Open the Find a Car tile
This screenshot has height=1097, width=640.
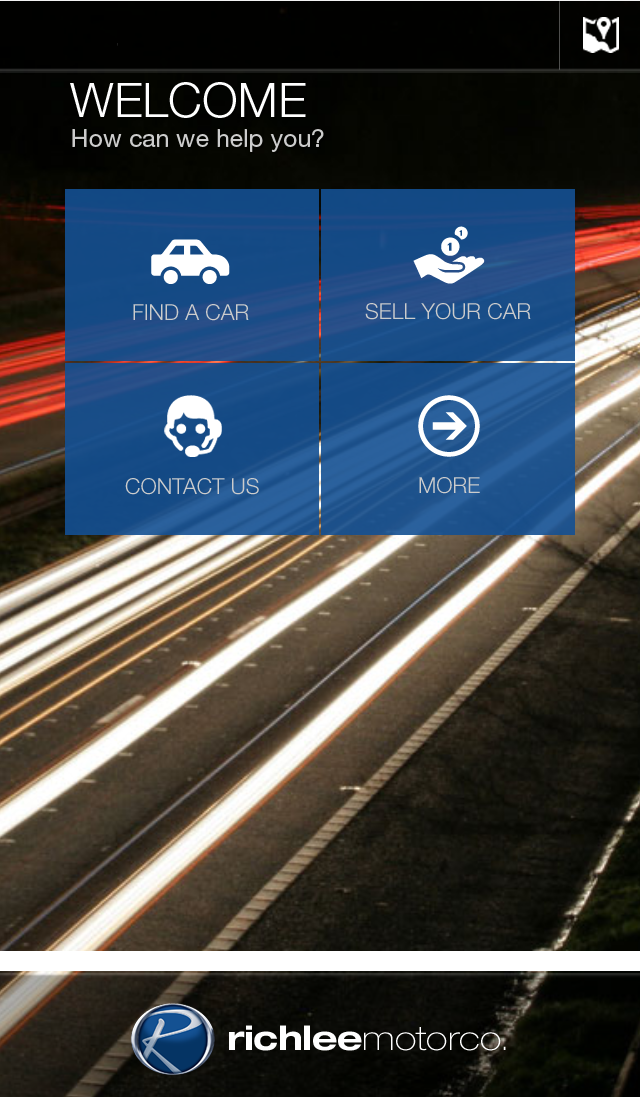click(x=191, y=275)
